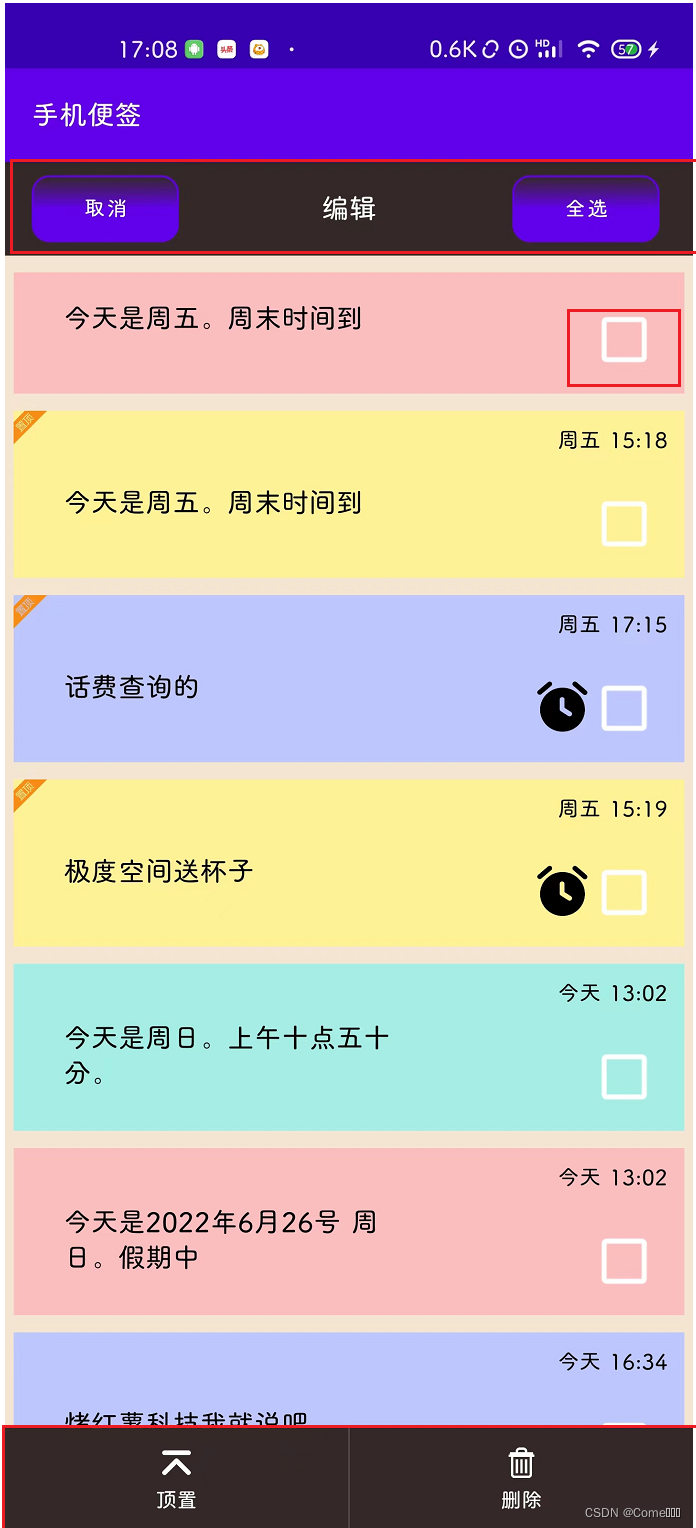The width and height of the screenshot is (696, 1528).
Task: Select the top pink note's checkbox
Action: [x=624, y=340]
